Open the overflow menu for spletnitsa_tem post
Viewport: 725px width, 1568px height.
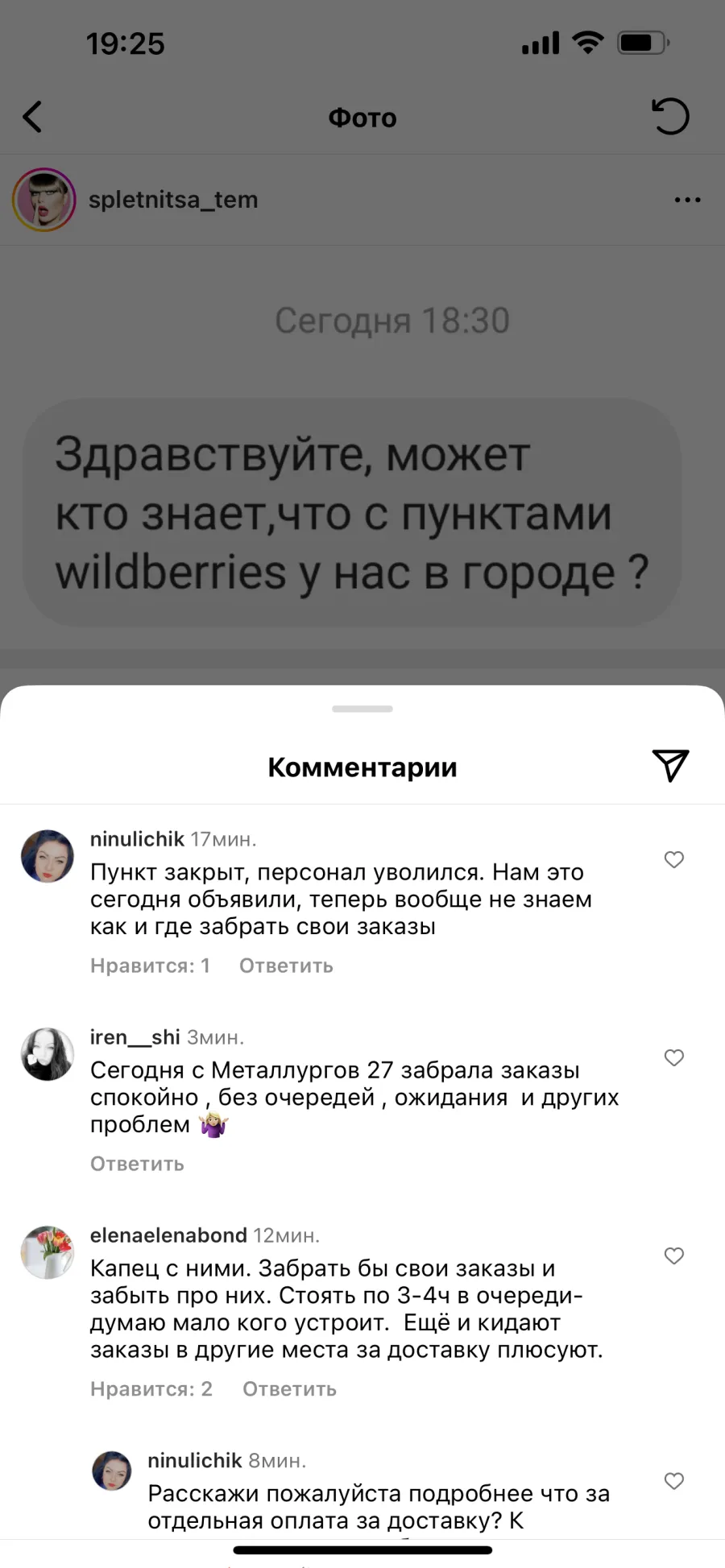tap(687, 200)
